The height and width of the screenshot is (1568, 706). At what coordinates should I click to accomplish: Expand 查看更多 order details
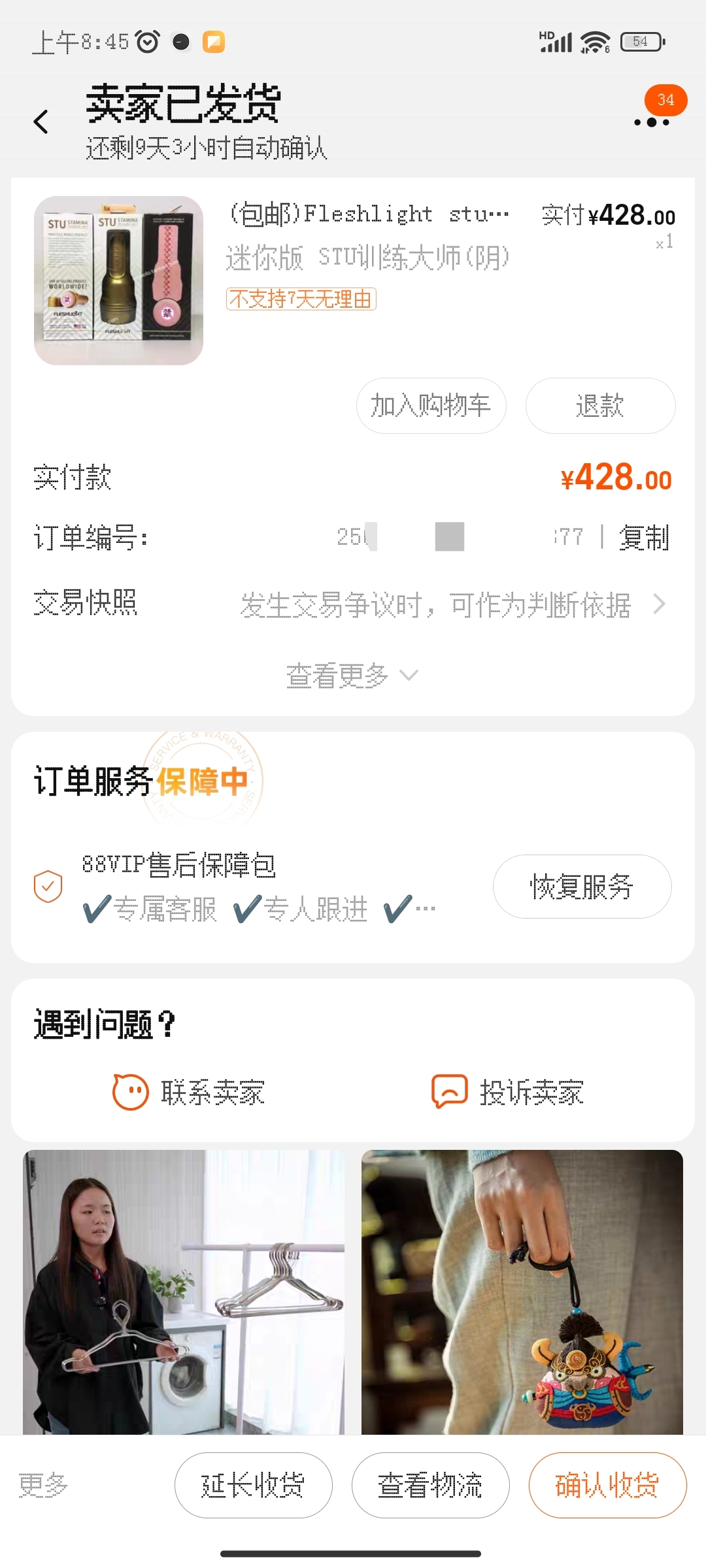(352, 676)
